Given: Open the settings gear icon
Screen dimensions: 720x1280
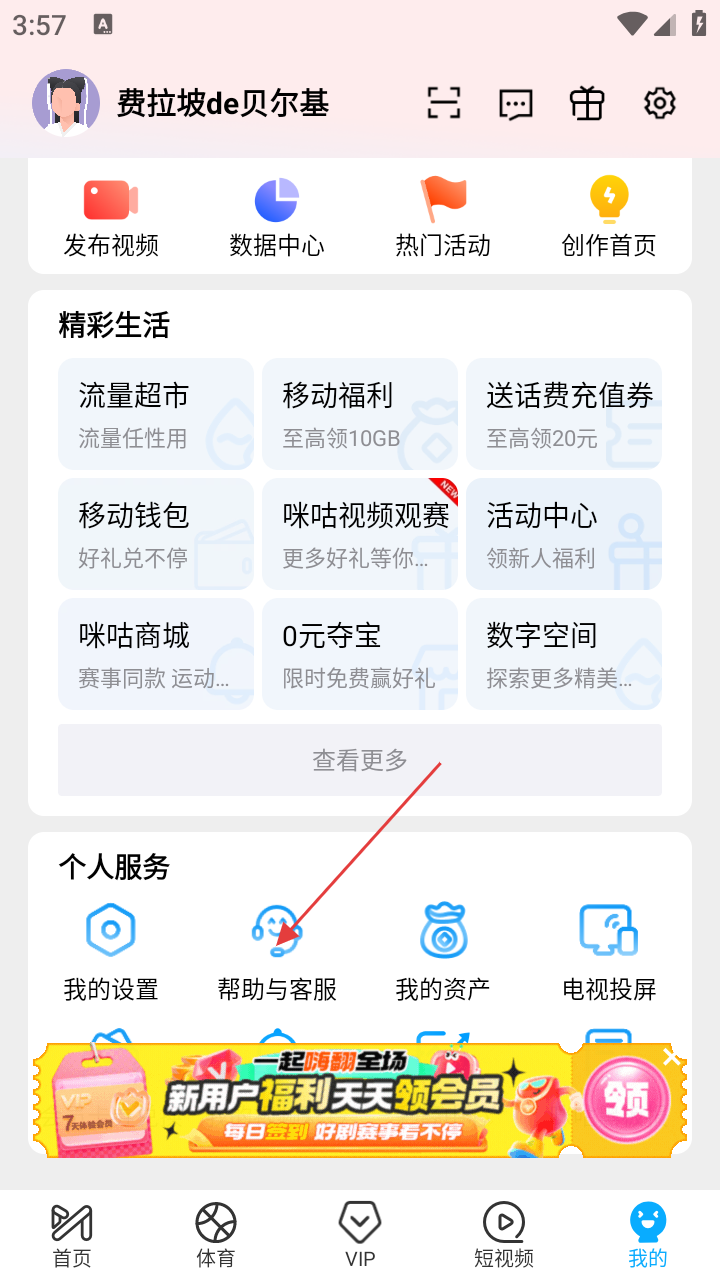Looking at the screenshot, I should (x=659, y=103).
